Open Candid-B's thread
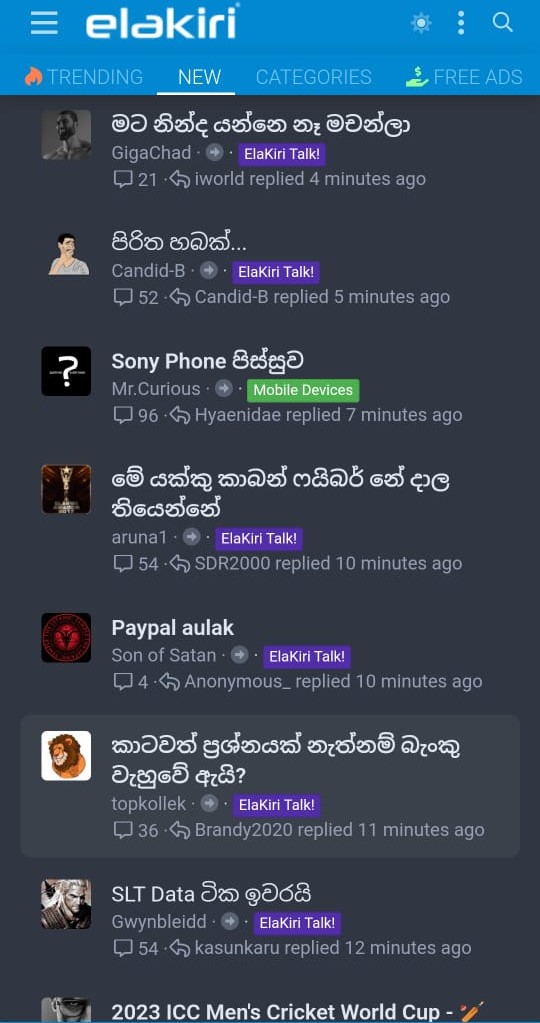 (179, 243)
